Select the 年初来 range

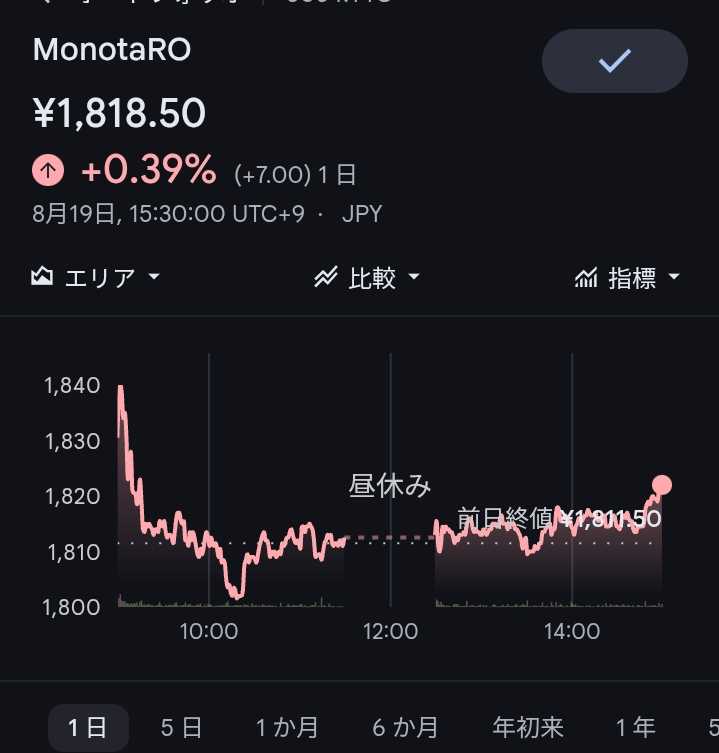click(528, 728)
